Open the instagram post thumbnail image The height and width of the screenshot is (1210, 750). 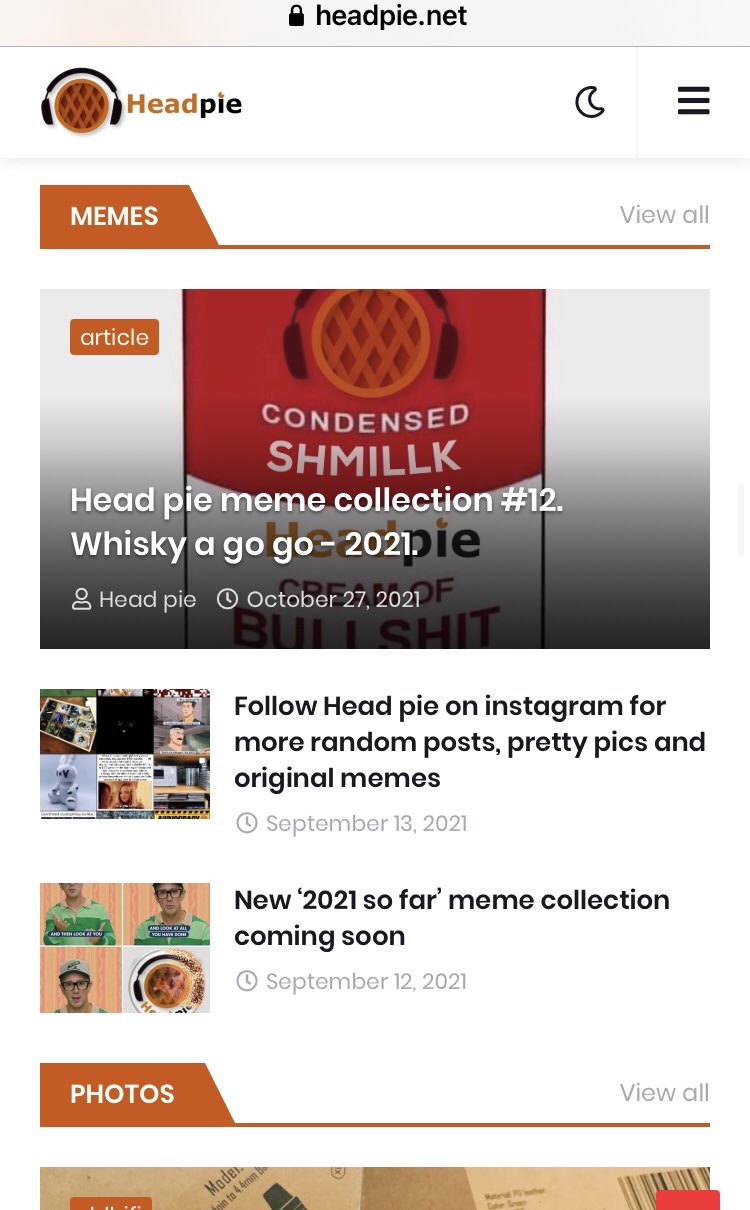click(x=125, y=754)
